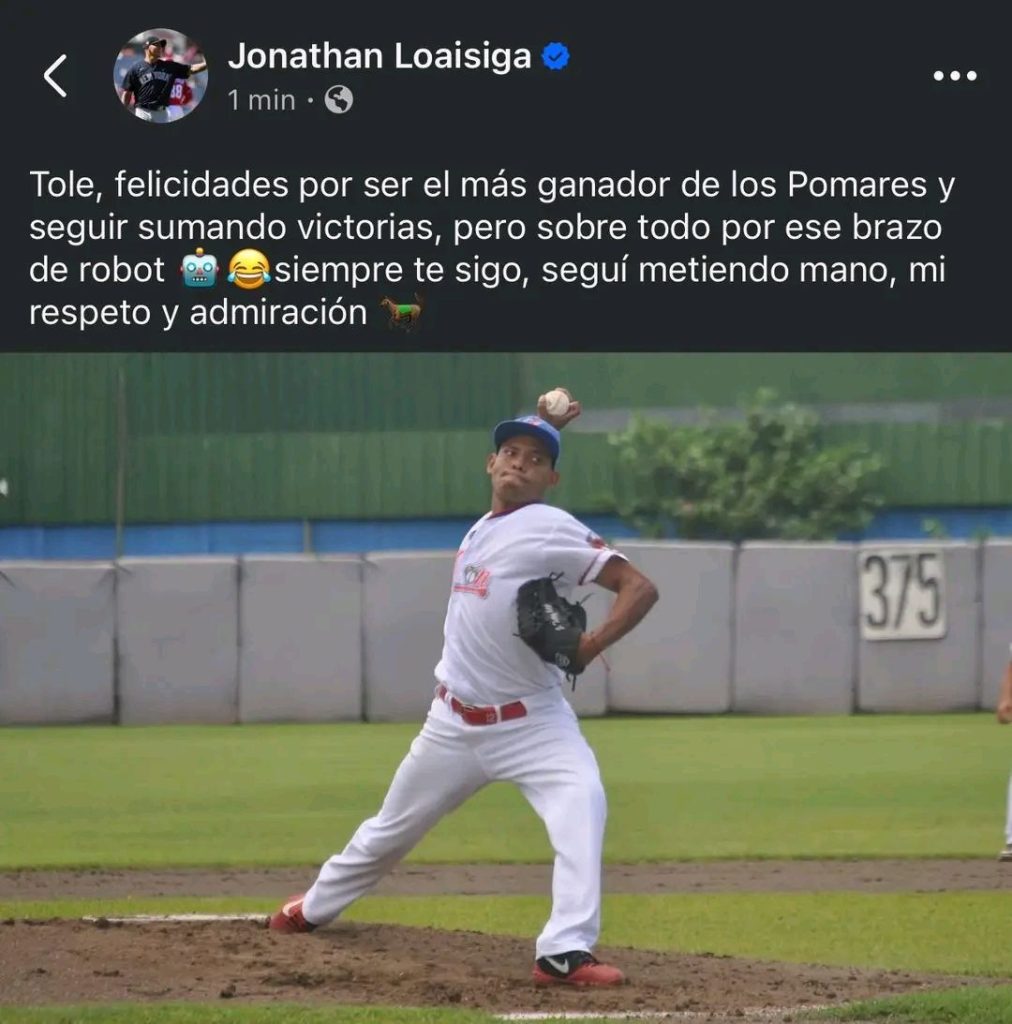The height and width of the screenshot is (1024, 1012).
Task: Open the post's three-dot options menu
Action: [954, 76]
